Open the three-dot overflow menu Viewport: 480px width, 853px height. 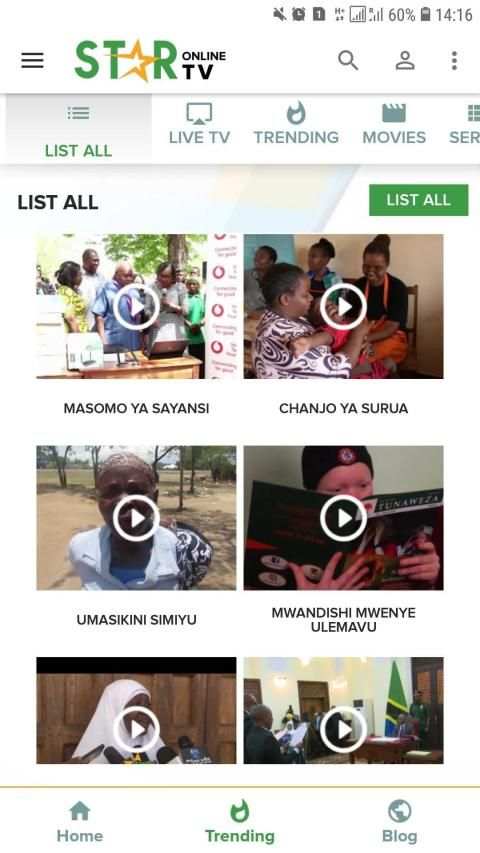[454, 60]
